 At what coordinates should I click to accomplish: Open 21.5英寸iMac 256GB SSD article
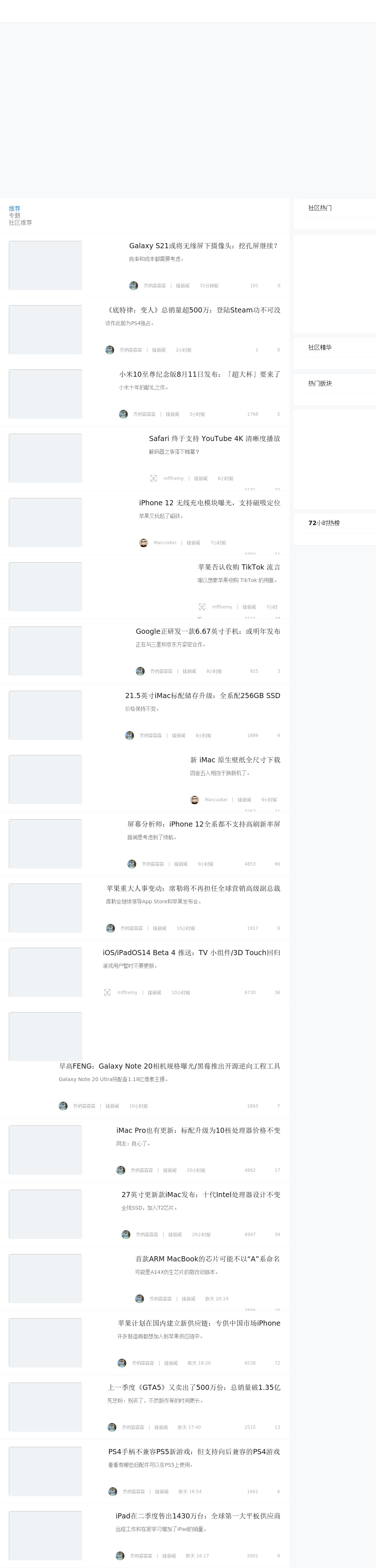pyautogui.click(x=203, y=696)
